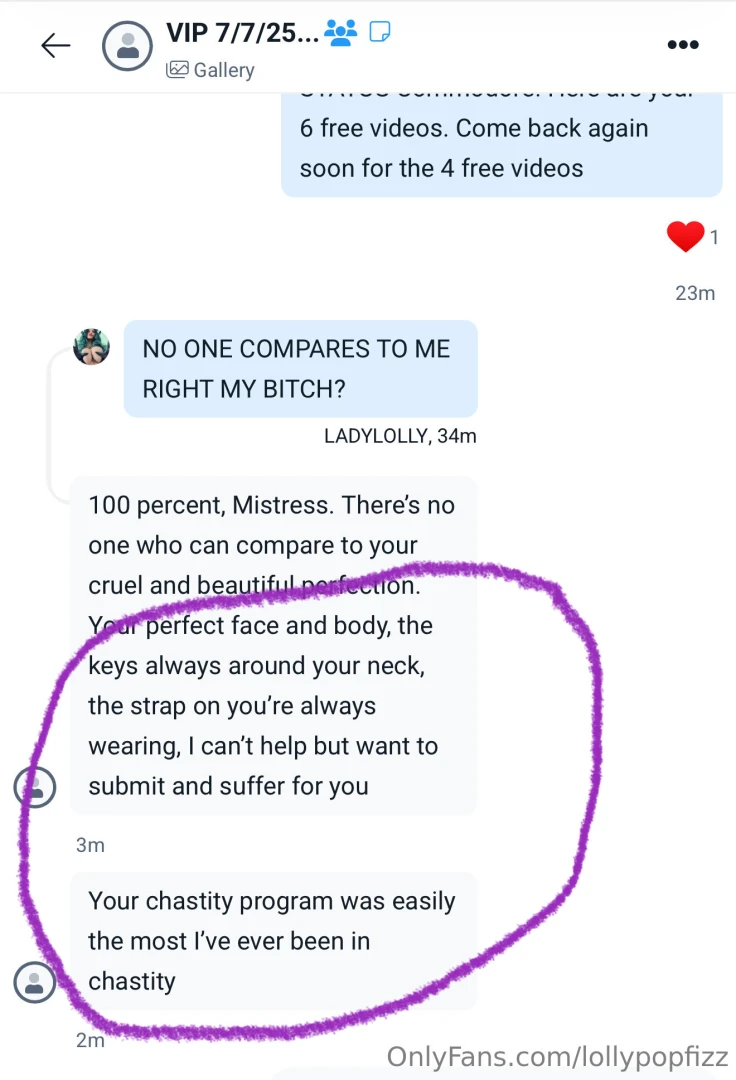
Task: Tap the LADYLOLLY 34m sender label
Action: coord(400,435)
